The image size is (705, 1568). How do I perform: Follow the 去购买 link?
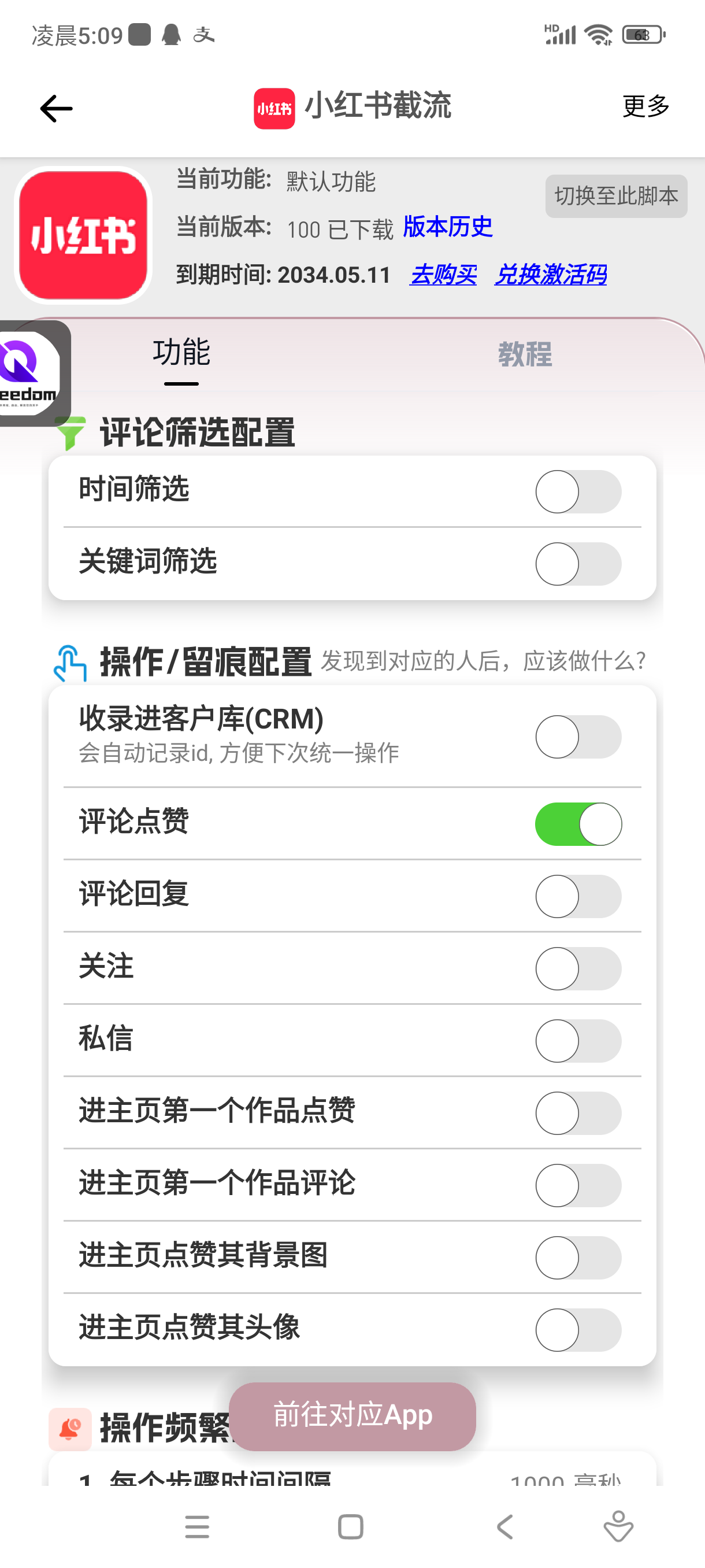(x=443, y=275)
